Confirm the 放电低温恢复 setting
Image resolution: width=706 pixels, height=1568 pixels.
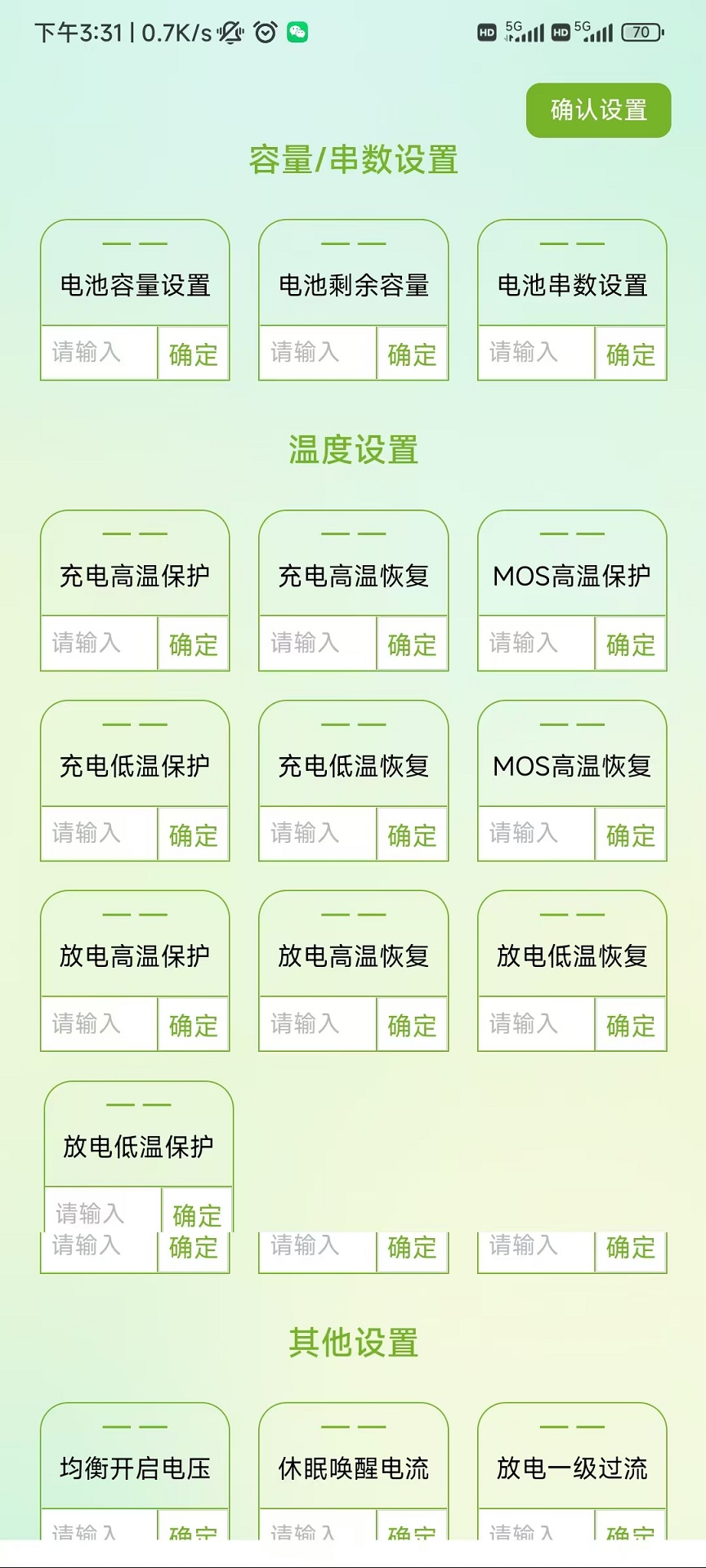coord(630,1025)
